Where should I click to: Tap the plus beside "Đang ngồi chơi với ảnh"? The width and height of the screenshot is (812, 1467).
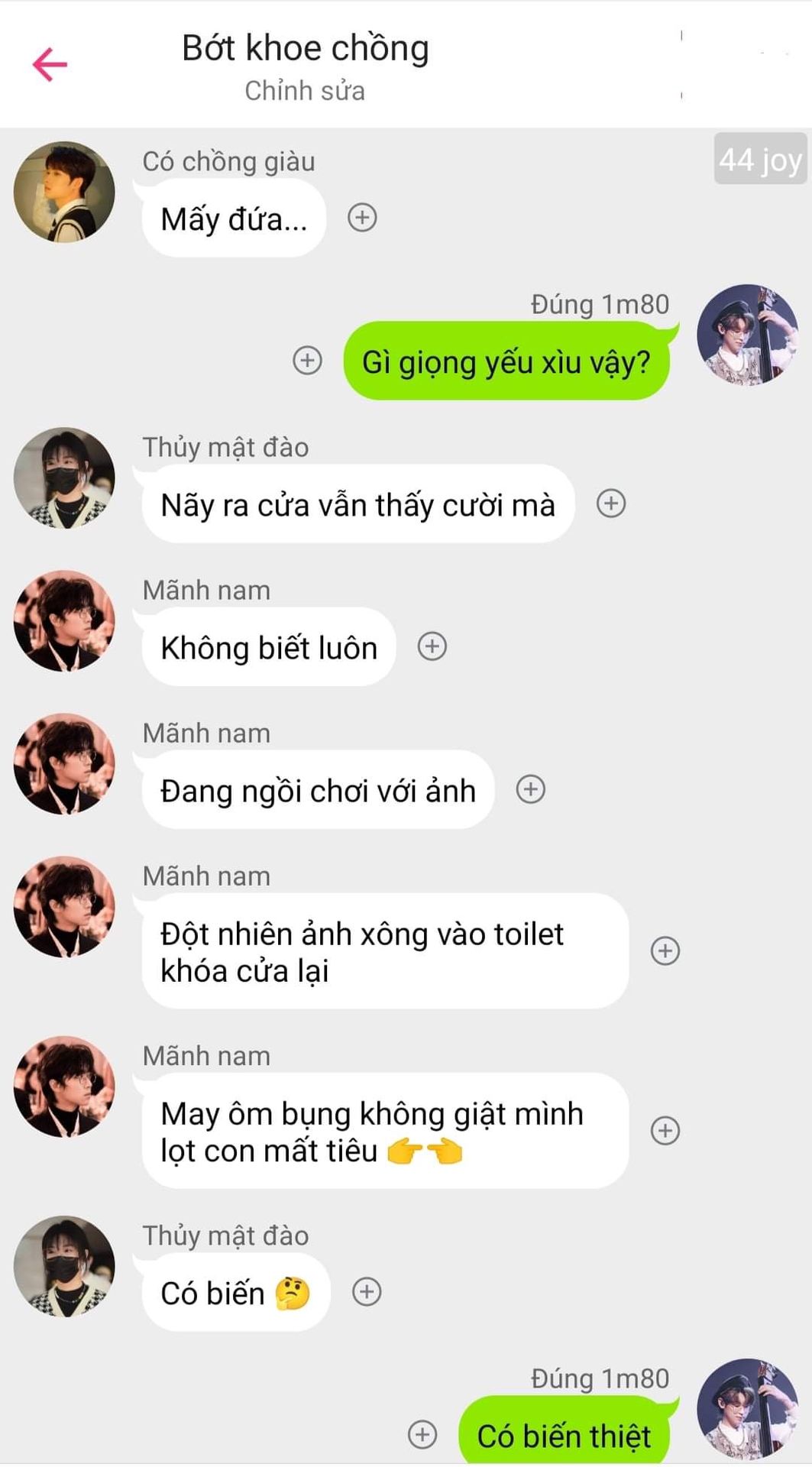(531, 789)
